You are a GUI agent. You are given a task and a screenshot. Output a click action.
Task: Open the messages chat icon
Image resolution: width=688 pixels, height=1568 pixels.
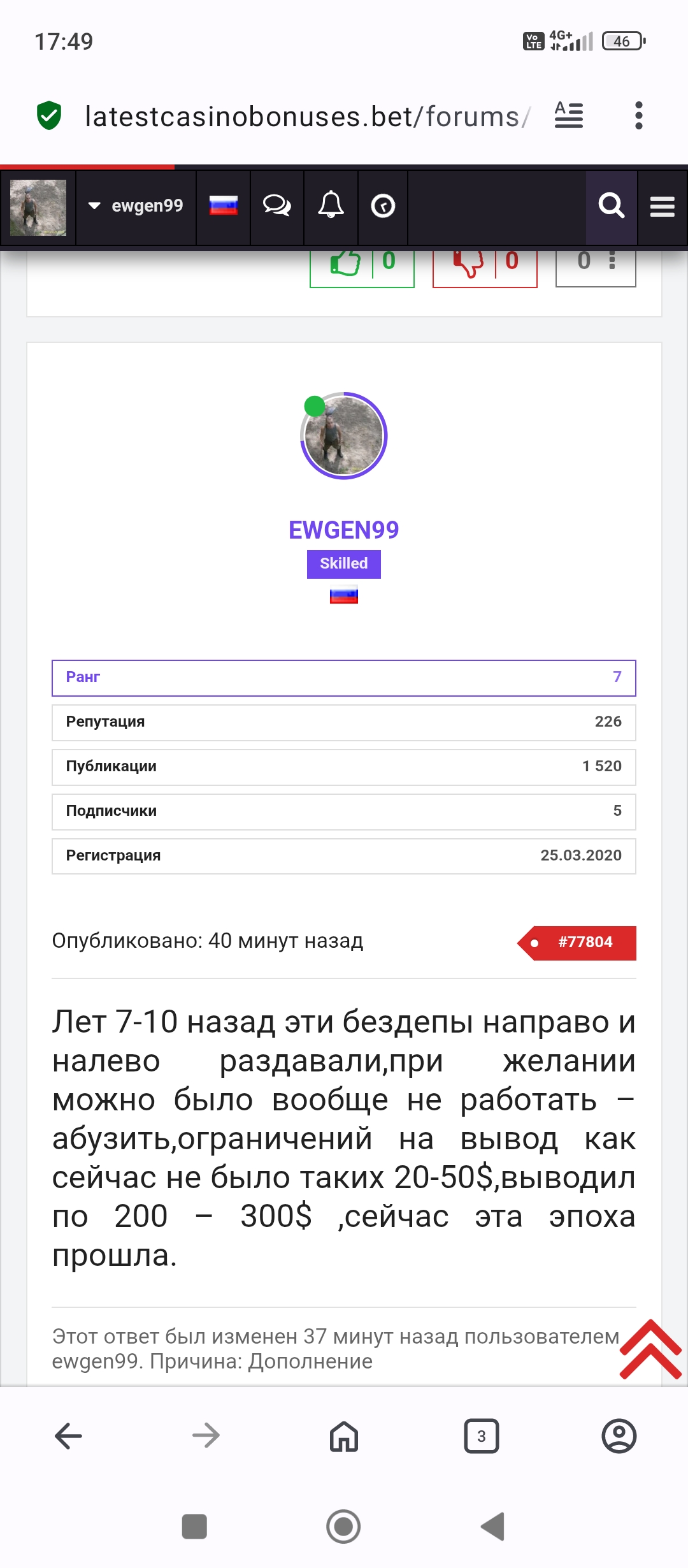(276, 206)
